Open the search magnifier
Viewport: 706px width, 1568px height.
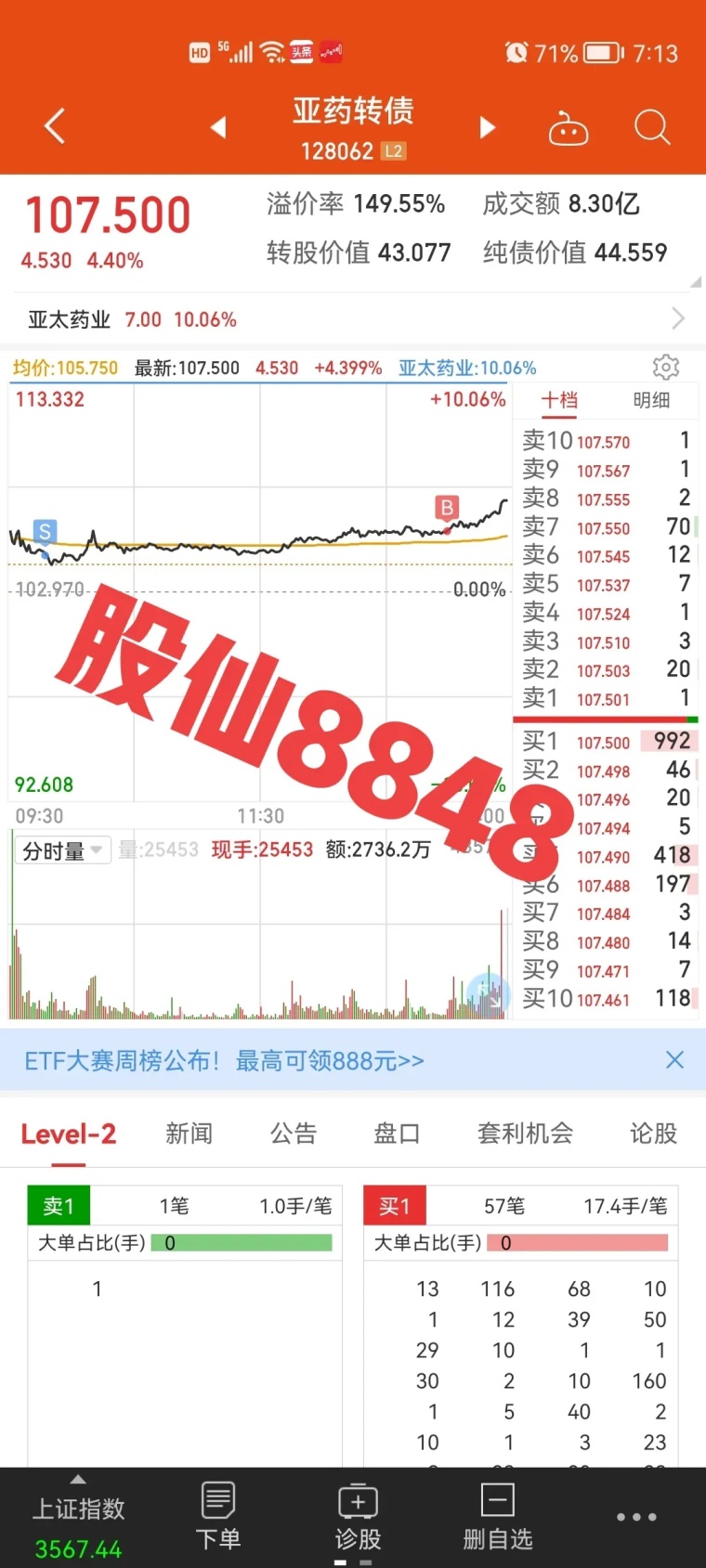click(x=651, y=127)
